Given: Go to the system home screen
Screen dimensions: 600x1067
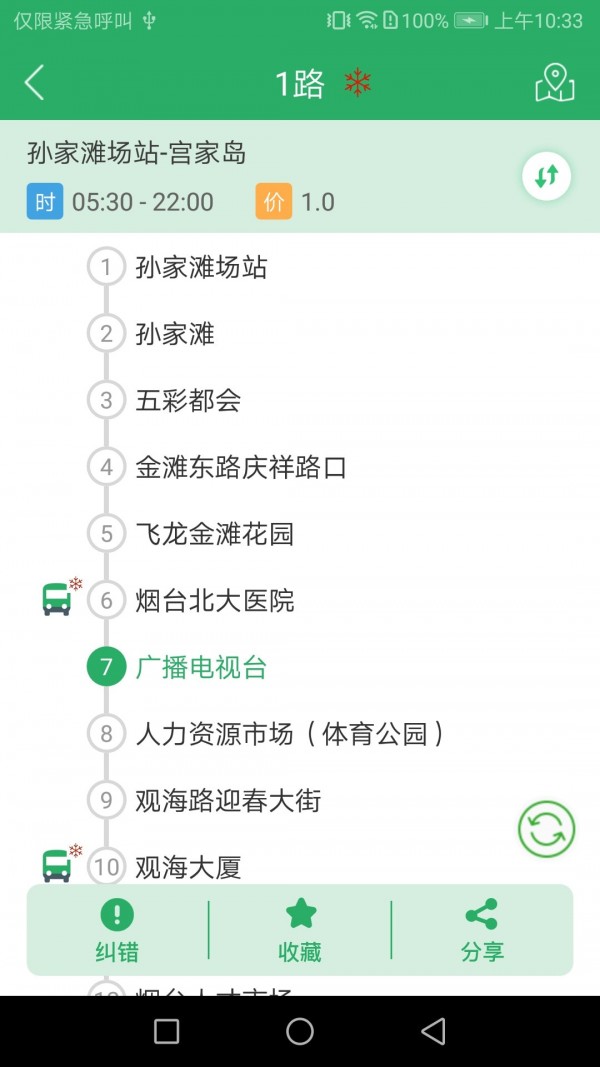Looking at the screenshot, I should pyautogui.click(x=300, y=1031).
